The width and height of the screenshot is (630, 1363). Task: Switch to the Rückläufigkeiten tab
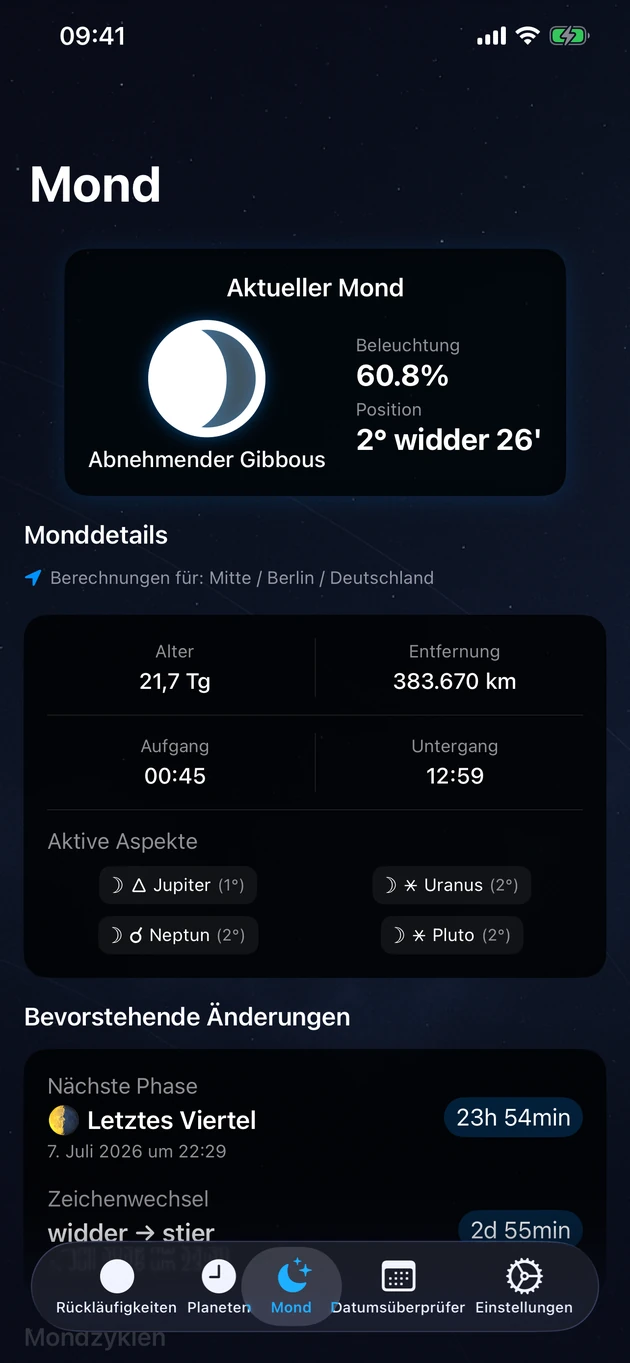117,1287
